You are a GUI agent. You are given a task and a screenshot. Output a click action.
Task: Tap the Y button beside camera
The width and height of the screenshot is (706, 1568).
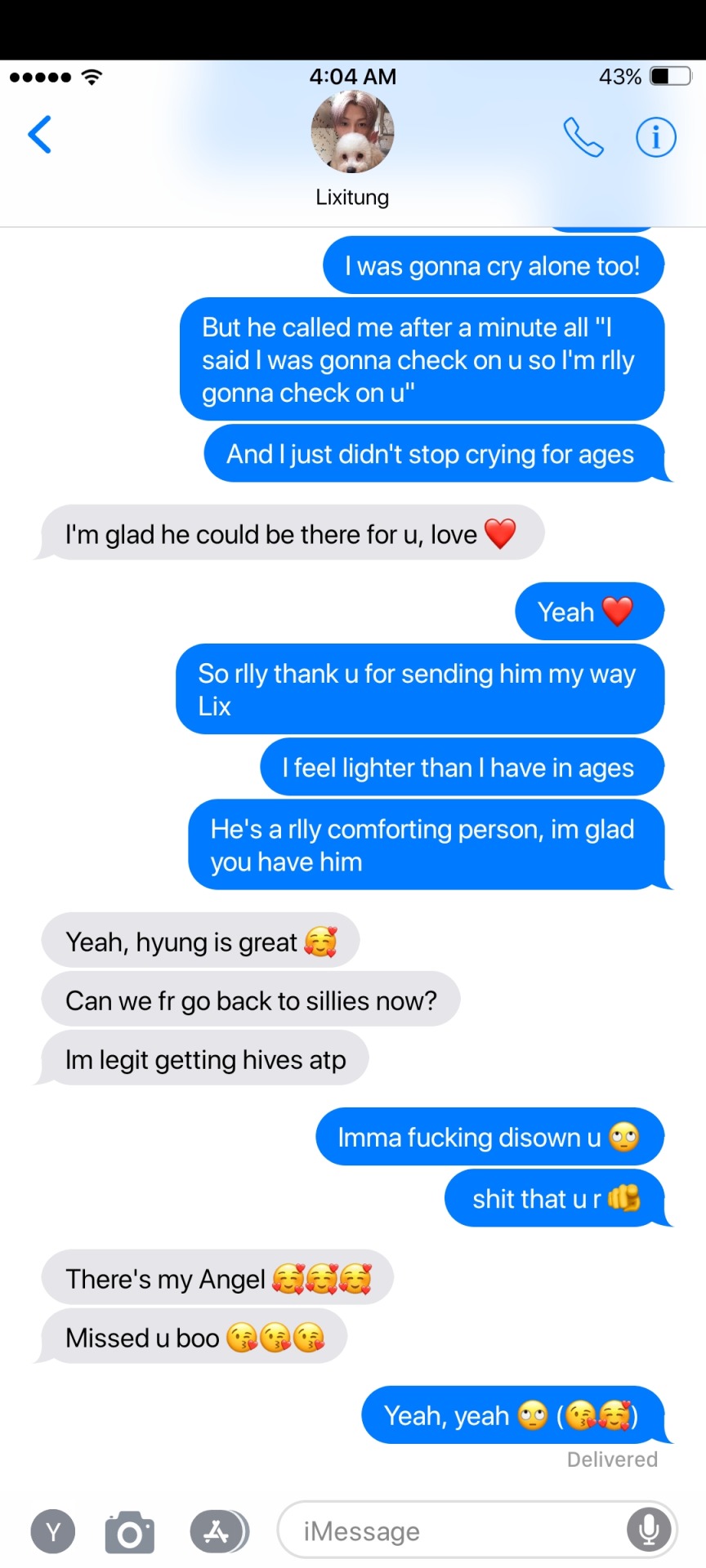pos(53,1531)
